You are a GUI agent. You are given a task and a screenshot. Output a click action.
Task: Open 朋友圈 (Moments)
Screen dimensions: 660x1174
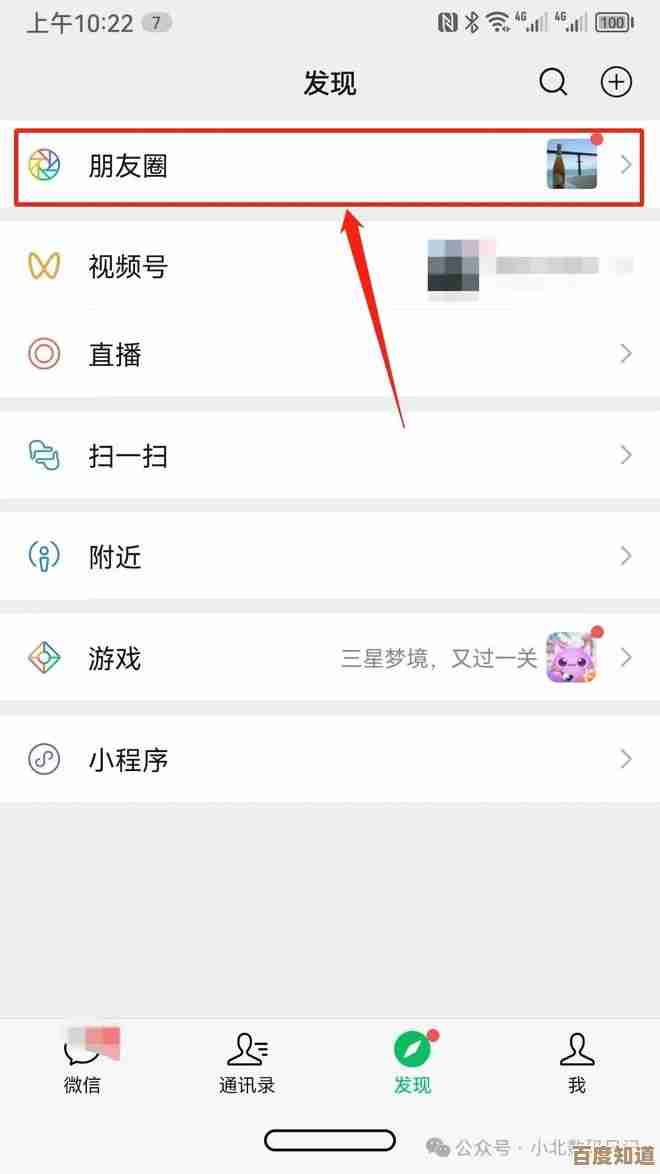[x=329, y=166]
